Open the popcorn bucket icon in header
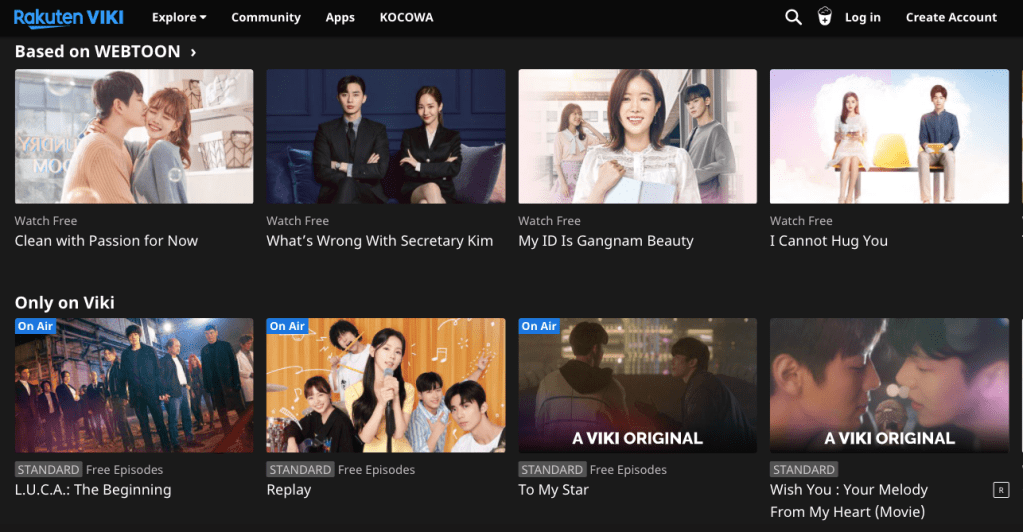The height and width of the screenshot is (532, 1023). point(825,17)
